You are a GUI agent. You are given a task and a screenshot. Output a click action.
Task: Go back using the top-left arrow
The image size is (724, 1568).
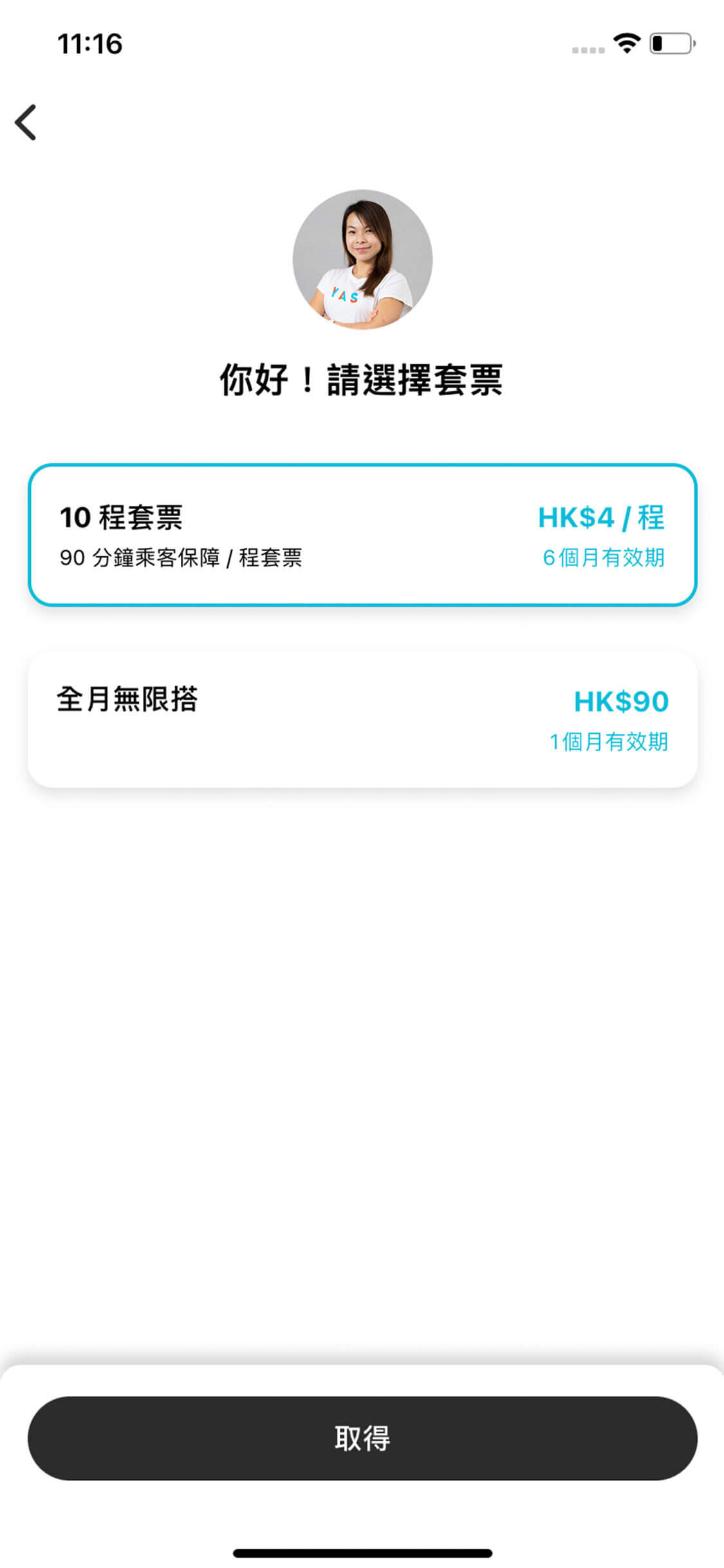pyautogui.click(x=26, y=122)
